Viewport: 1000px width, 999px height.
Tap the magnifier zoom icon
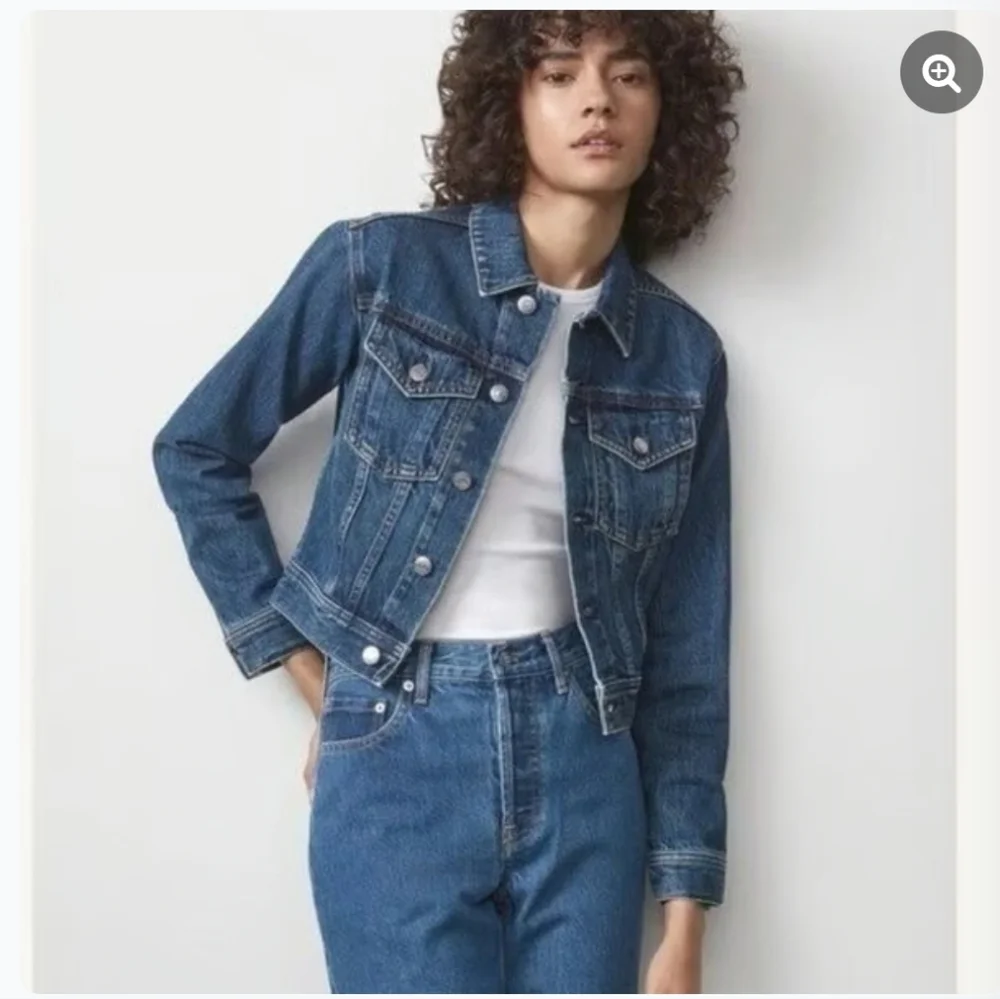(x=941, y=72)
